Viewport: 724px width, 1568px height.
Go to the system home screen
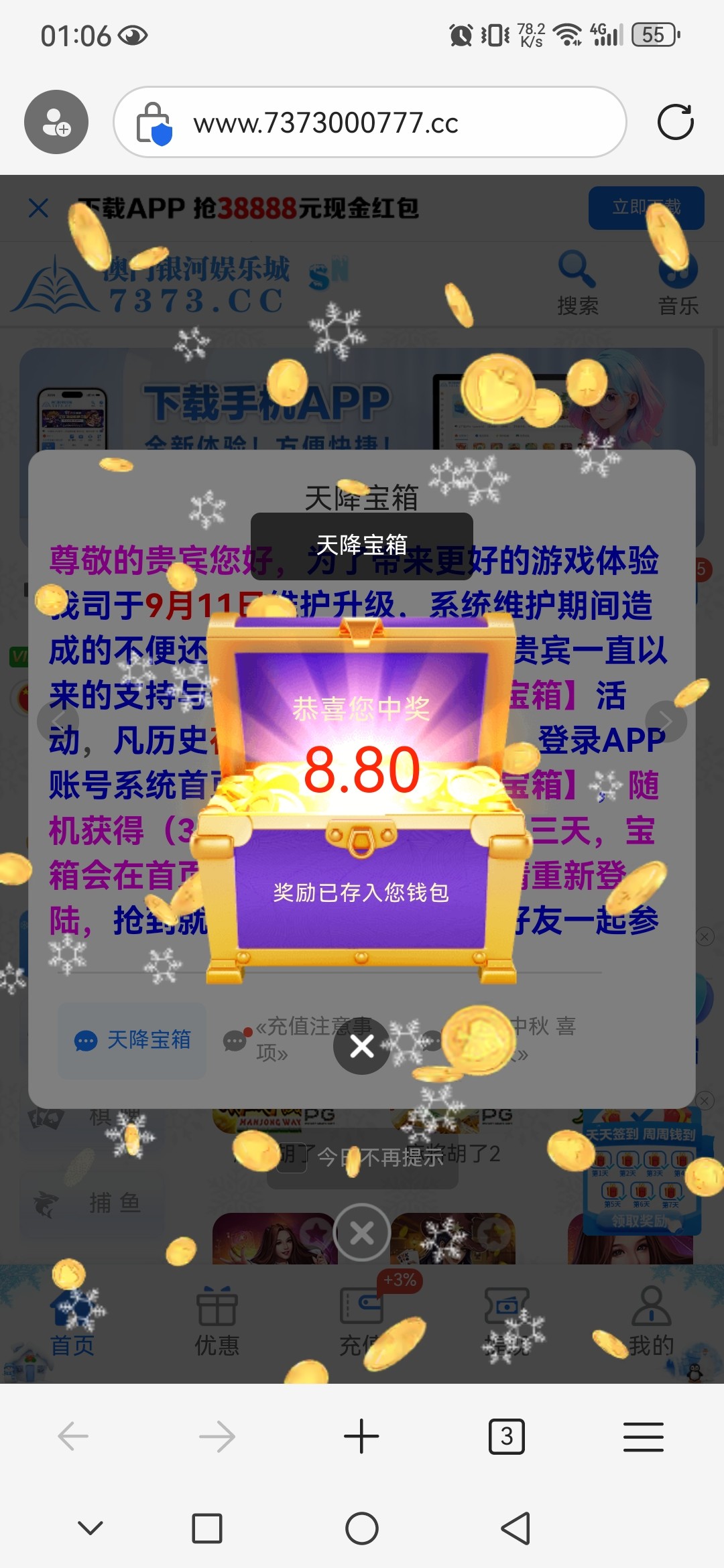click(x=361, y=1528)
